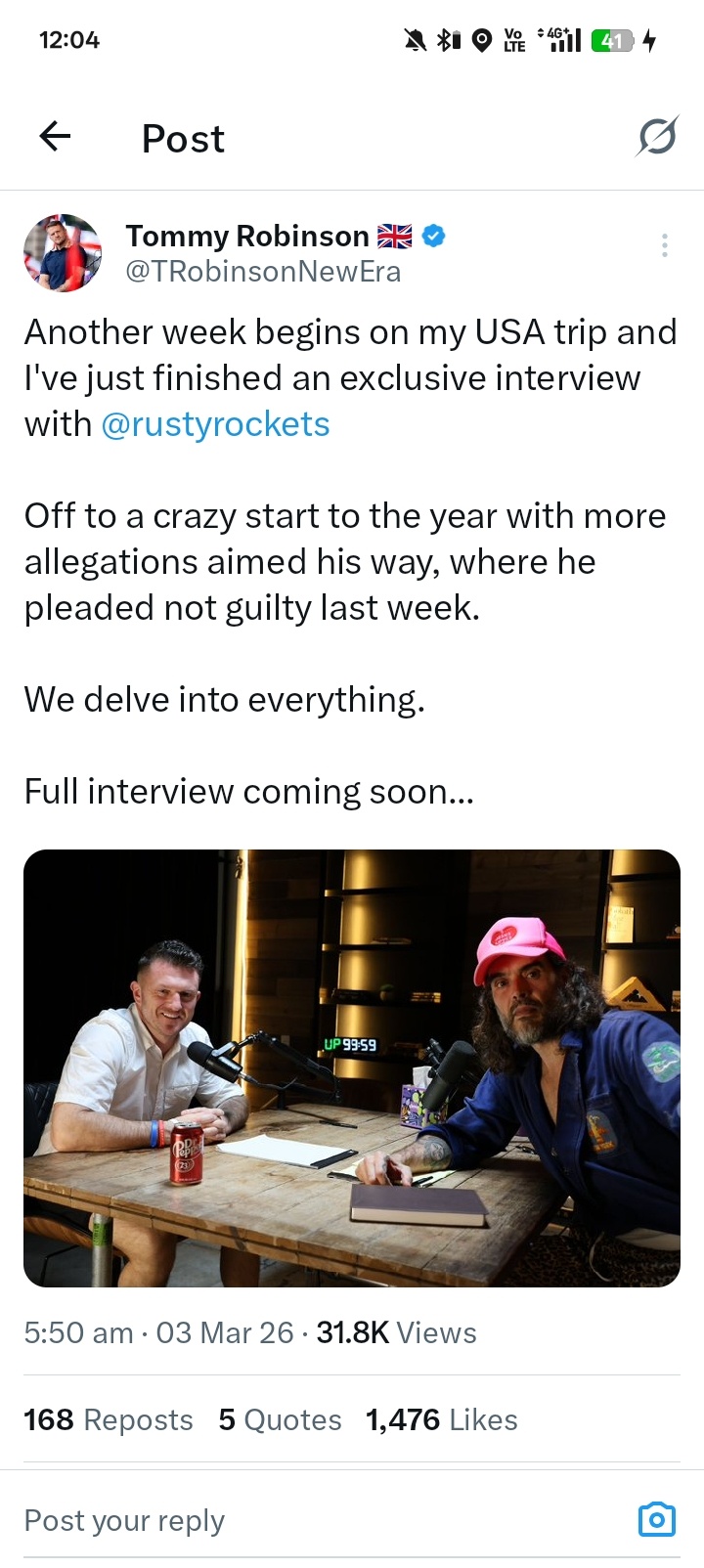Open the Grok icon in the top bar

657,137
